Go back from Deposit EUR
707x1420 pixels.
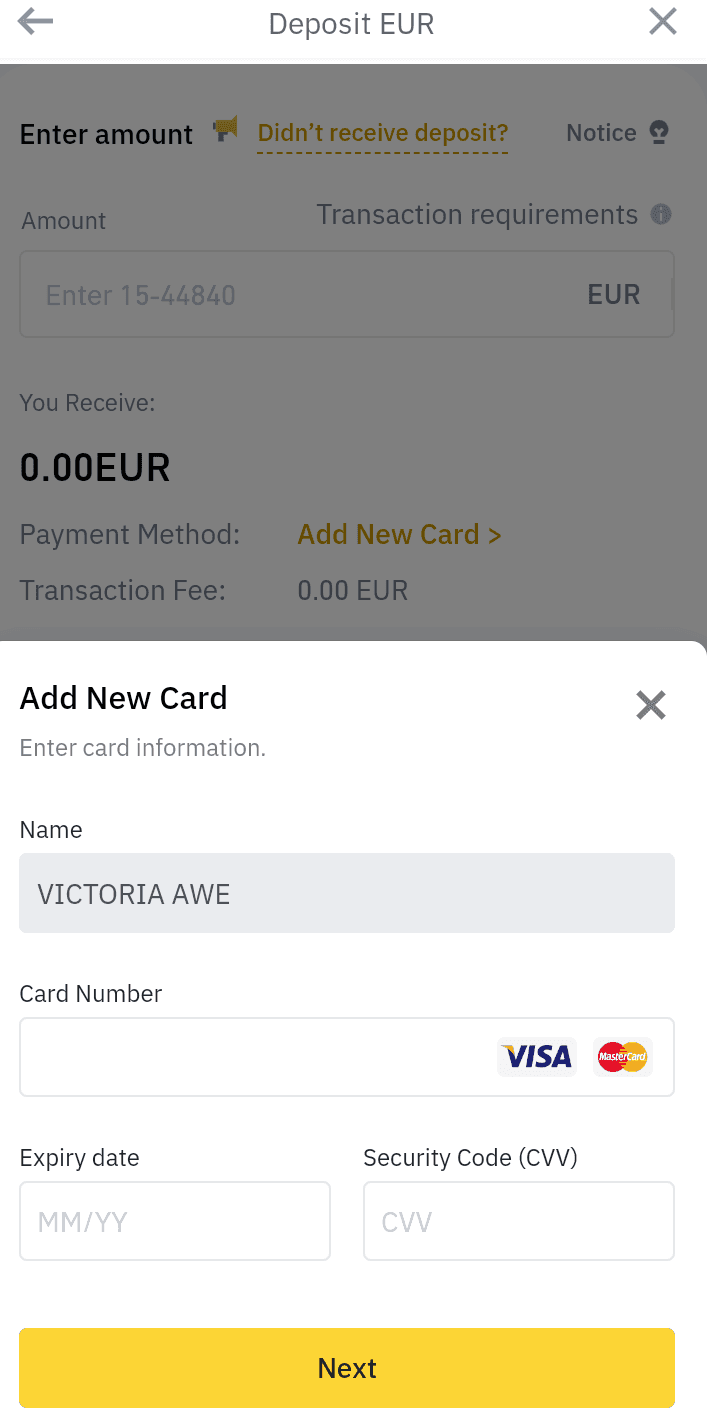(35, 22)
